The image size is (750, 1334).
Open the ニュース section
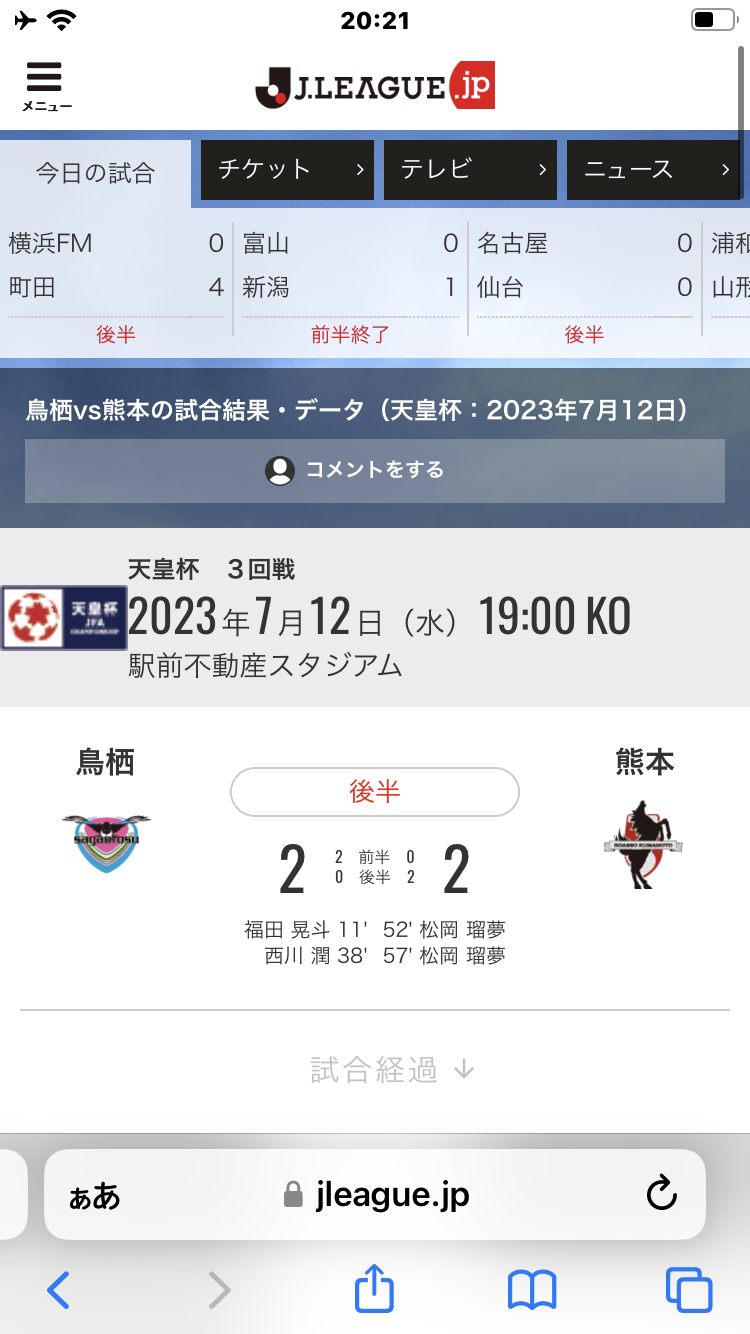652,170
